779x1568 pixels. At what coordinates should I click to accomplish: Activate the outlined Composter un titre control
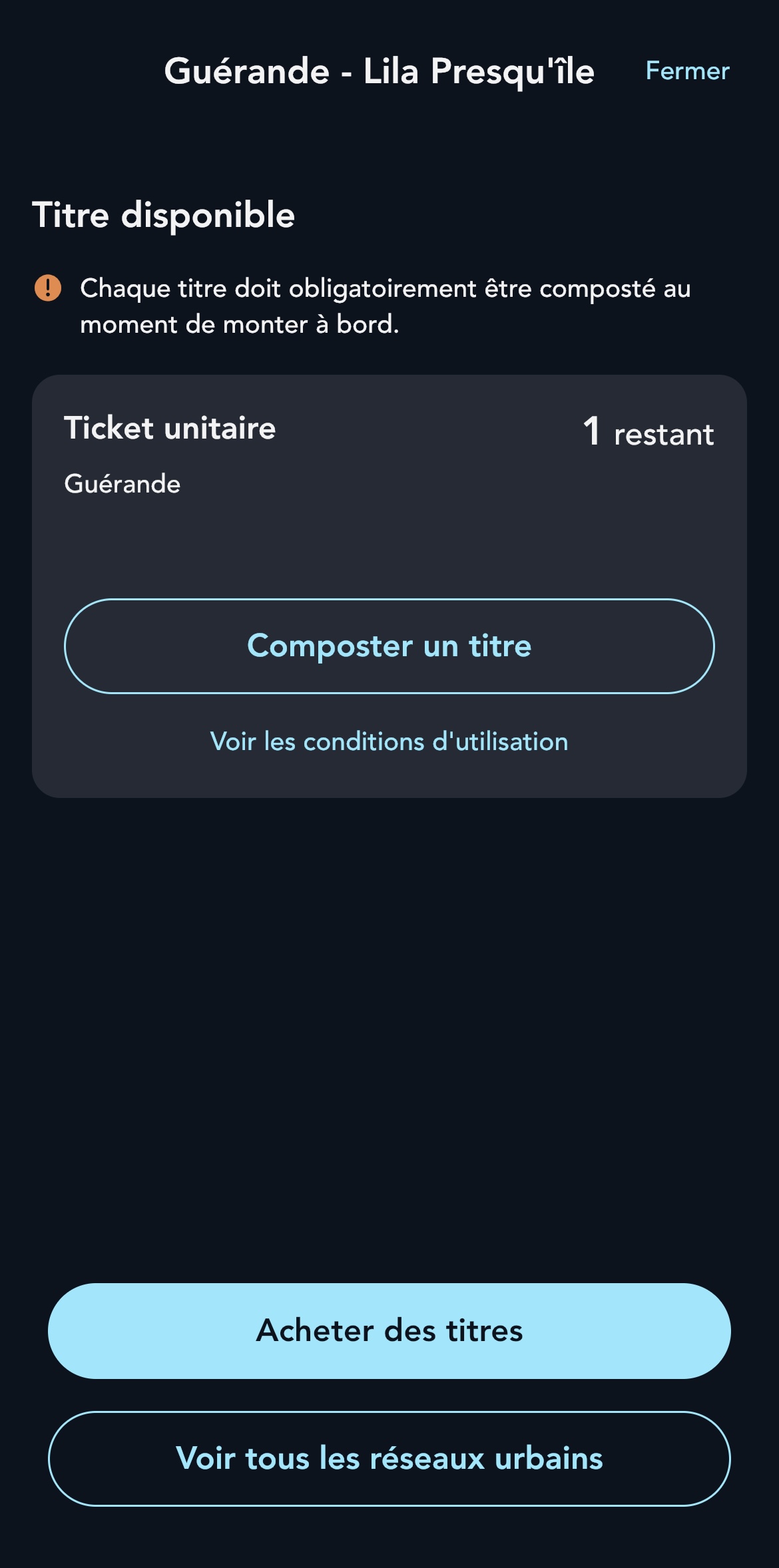(389, 646)
